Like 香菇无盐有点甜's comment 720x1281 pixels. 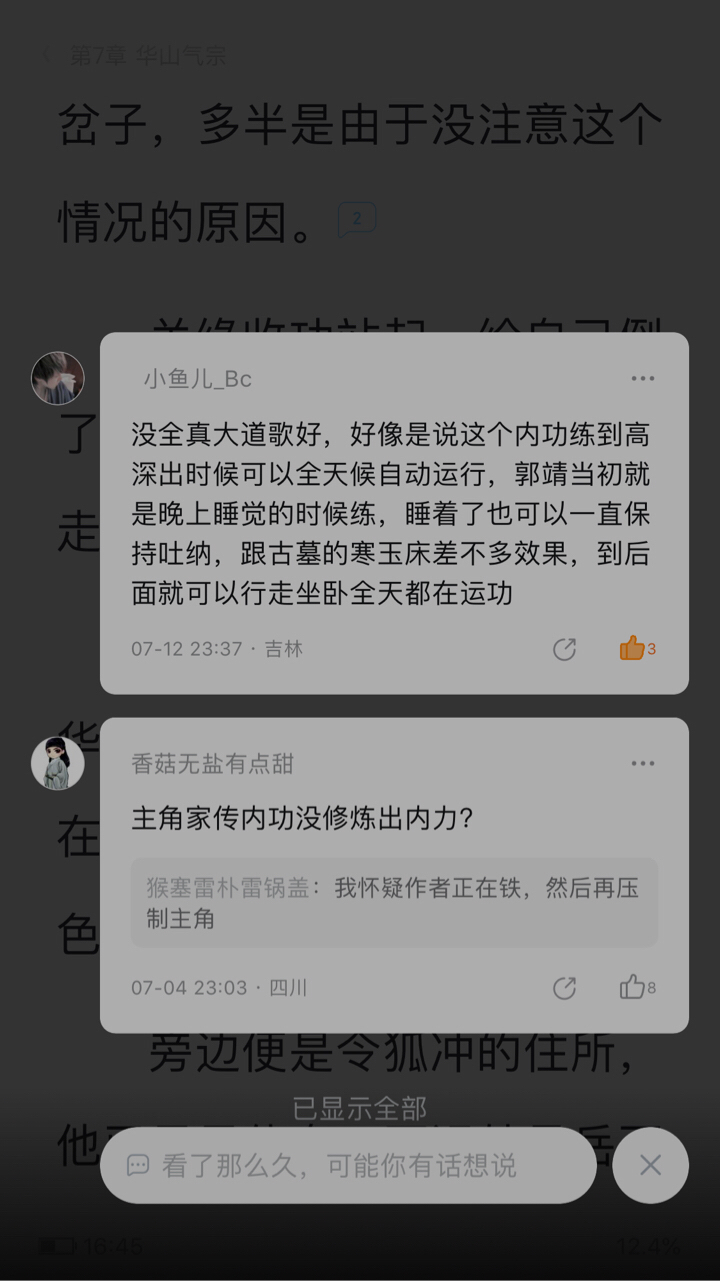point(633,988)
